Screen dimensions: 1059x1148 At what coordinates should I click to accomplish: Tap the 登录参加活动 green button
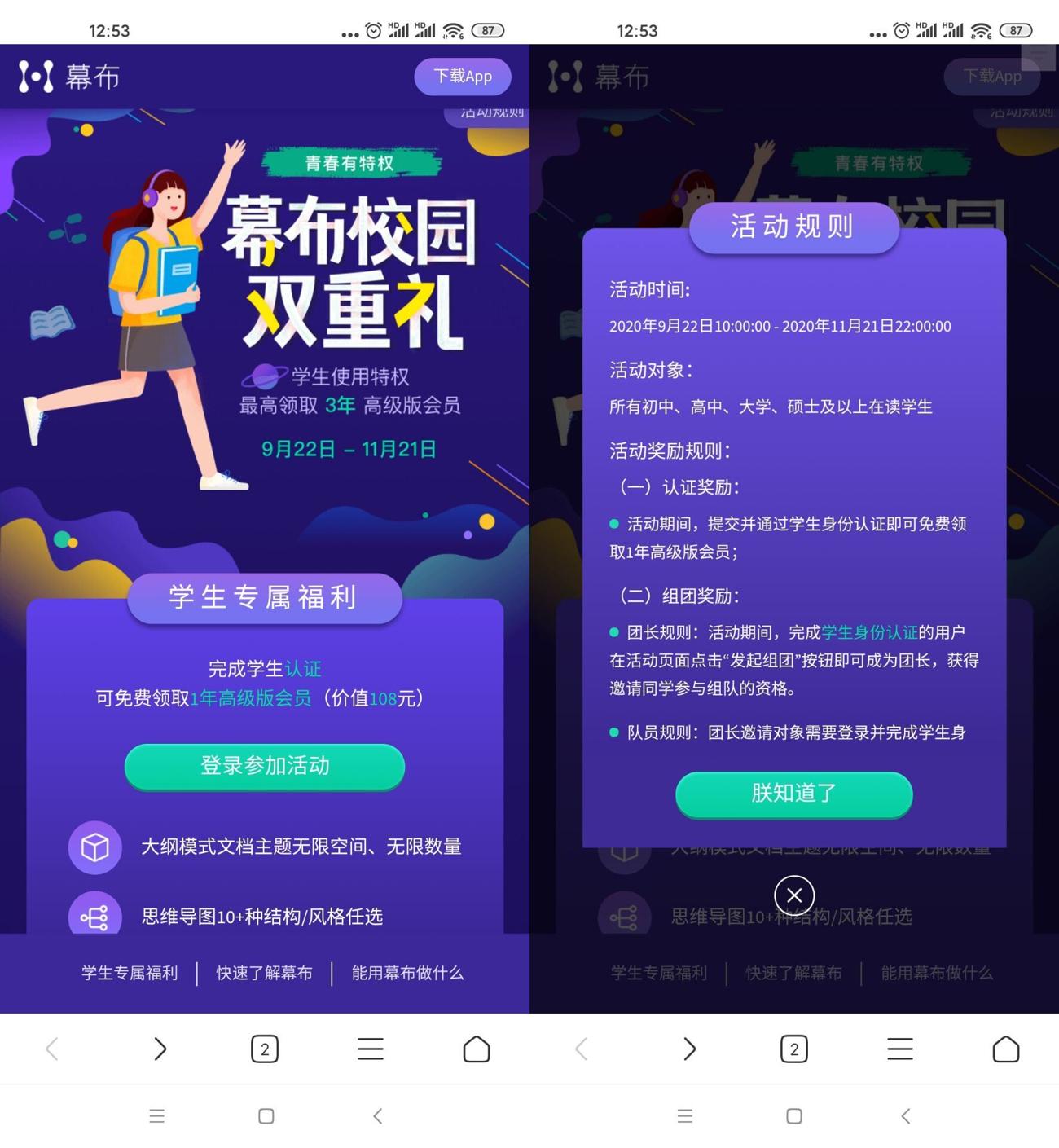point(264,766)
